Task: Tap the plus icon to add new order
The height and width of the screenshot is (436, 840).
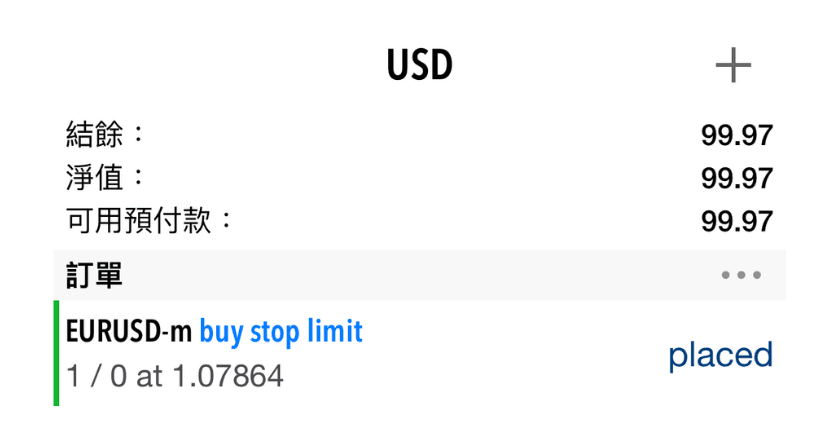Action: pyautogui.click(x=733, y=66)
